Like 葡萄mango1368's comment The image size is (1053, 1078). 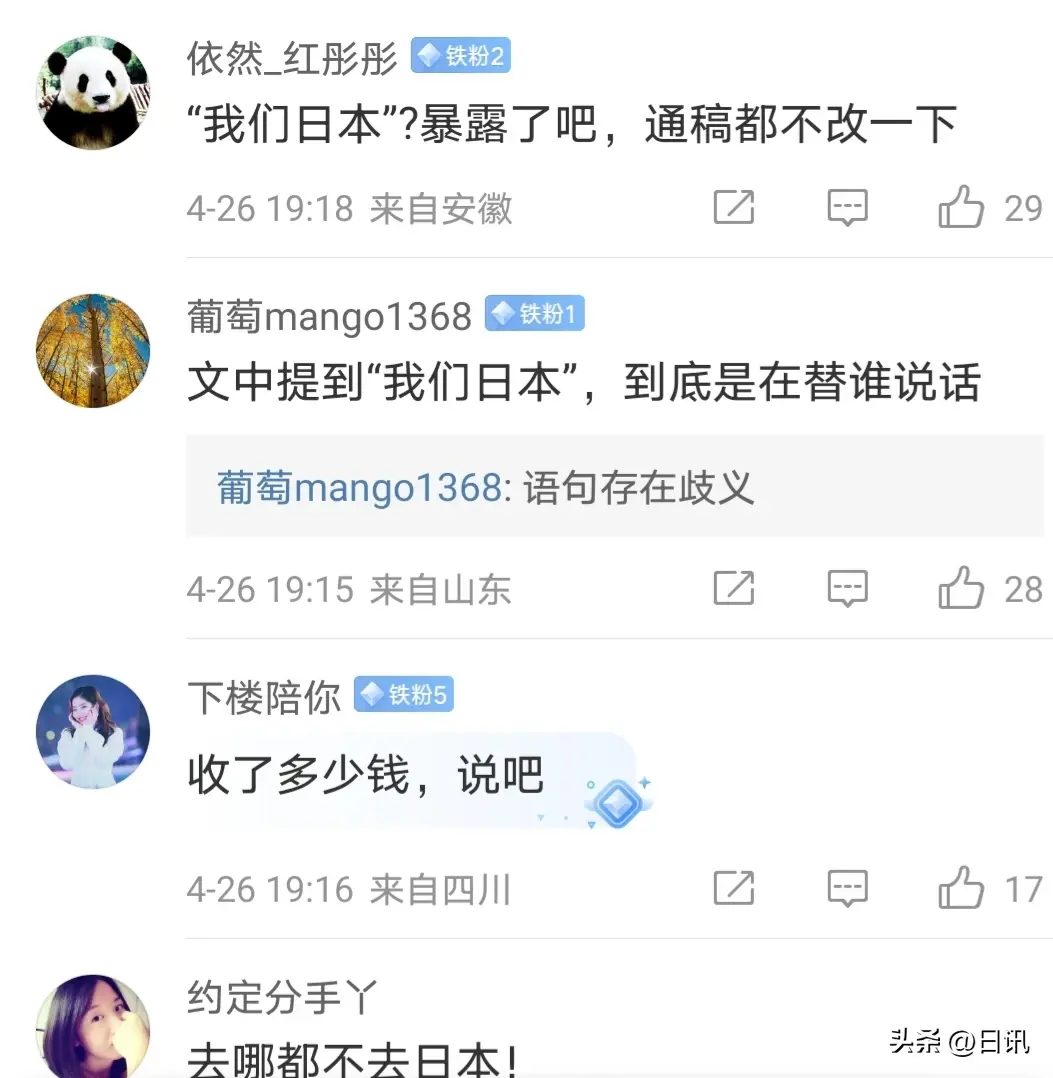point(961,588)
